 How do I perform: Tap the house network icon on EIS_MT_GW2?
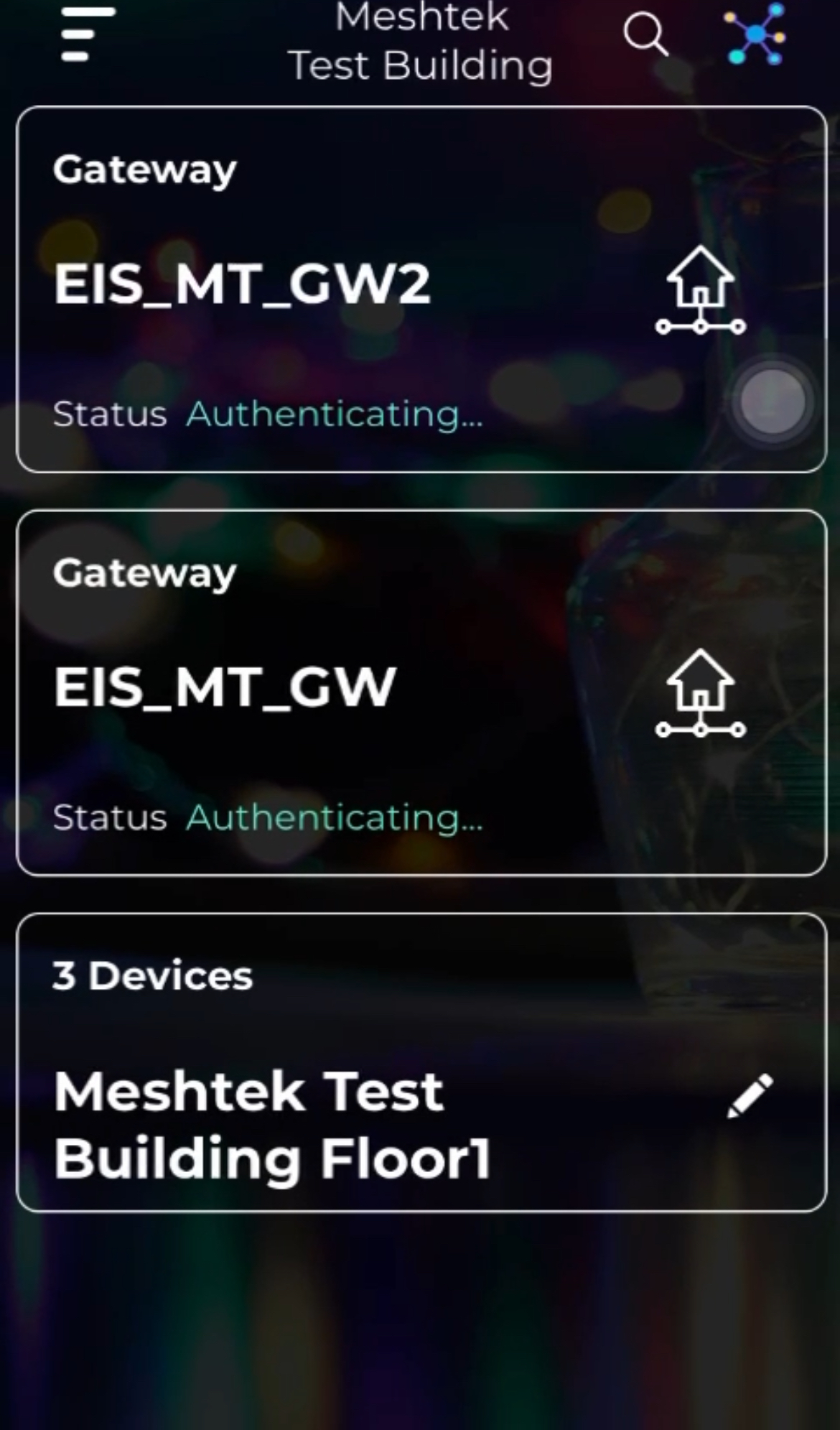(x=701, y=290)
